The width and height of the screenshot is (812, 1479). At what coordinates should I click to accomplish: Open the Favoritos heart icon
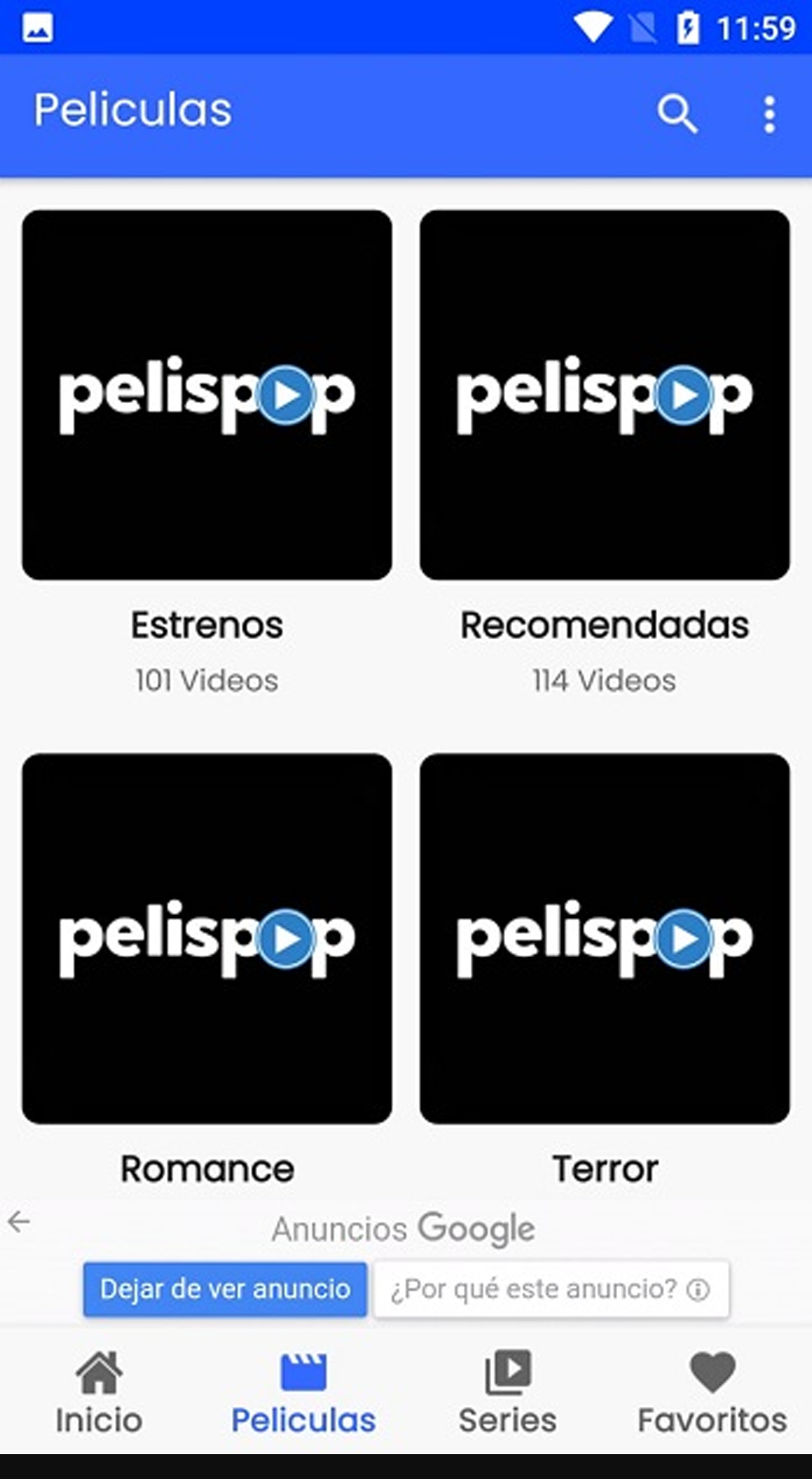click(710, 1372)
